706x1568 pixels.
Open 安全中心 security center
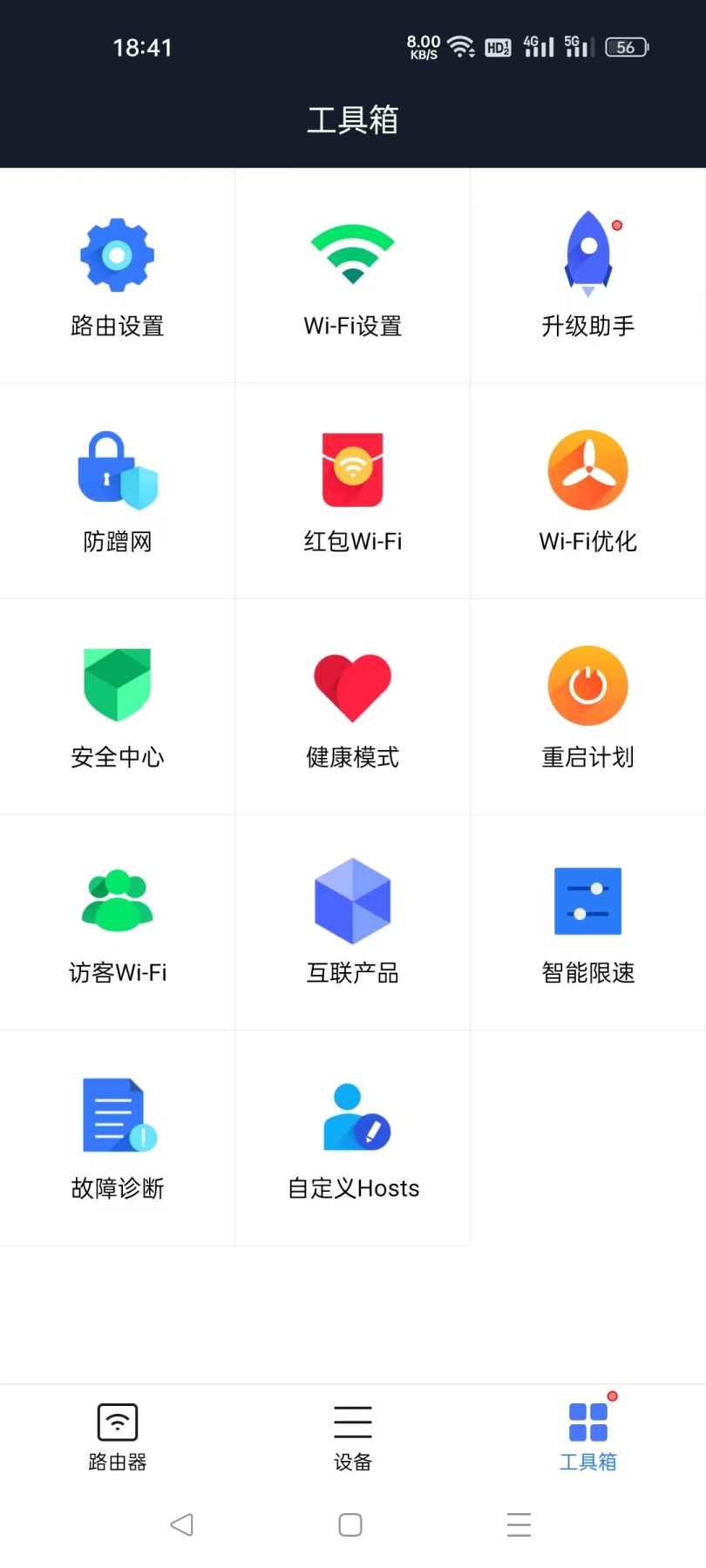[x=117, y=707]
